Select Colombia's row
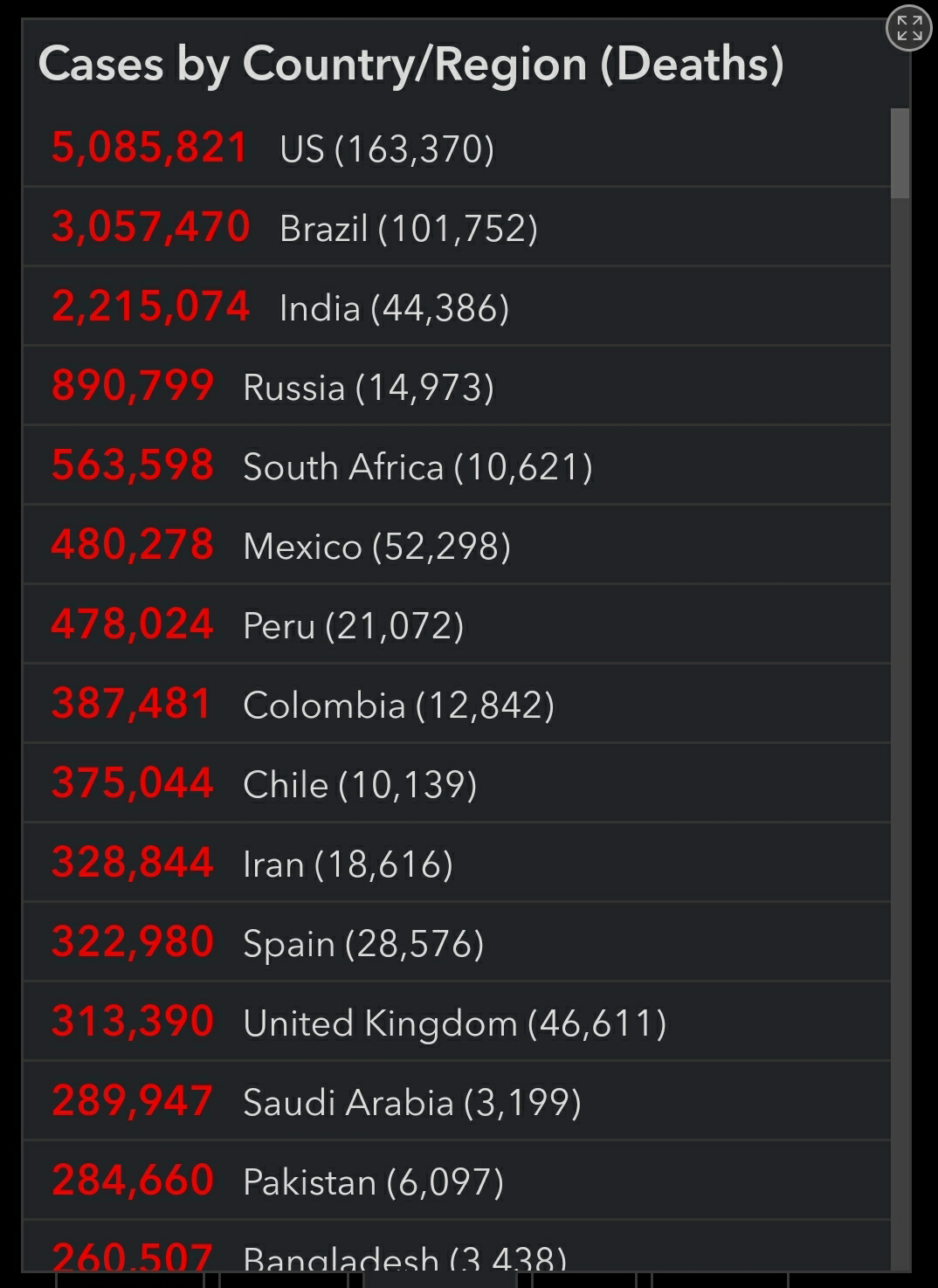The height and width of the screenshot is (1288, 938). tap(457, 704)
